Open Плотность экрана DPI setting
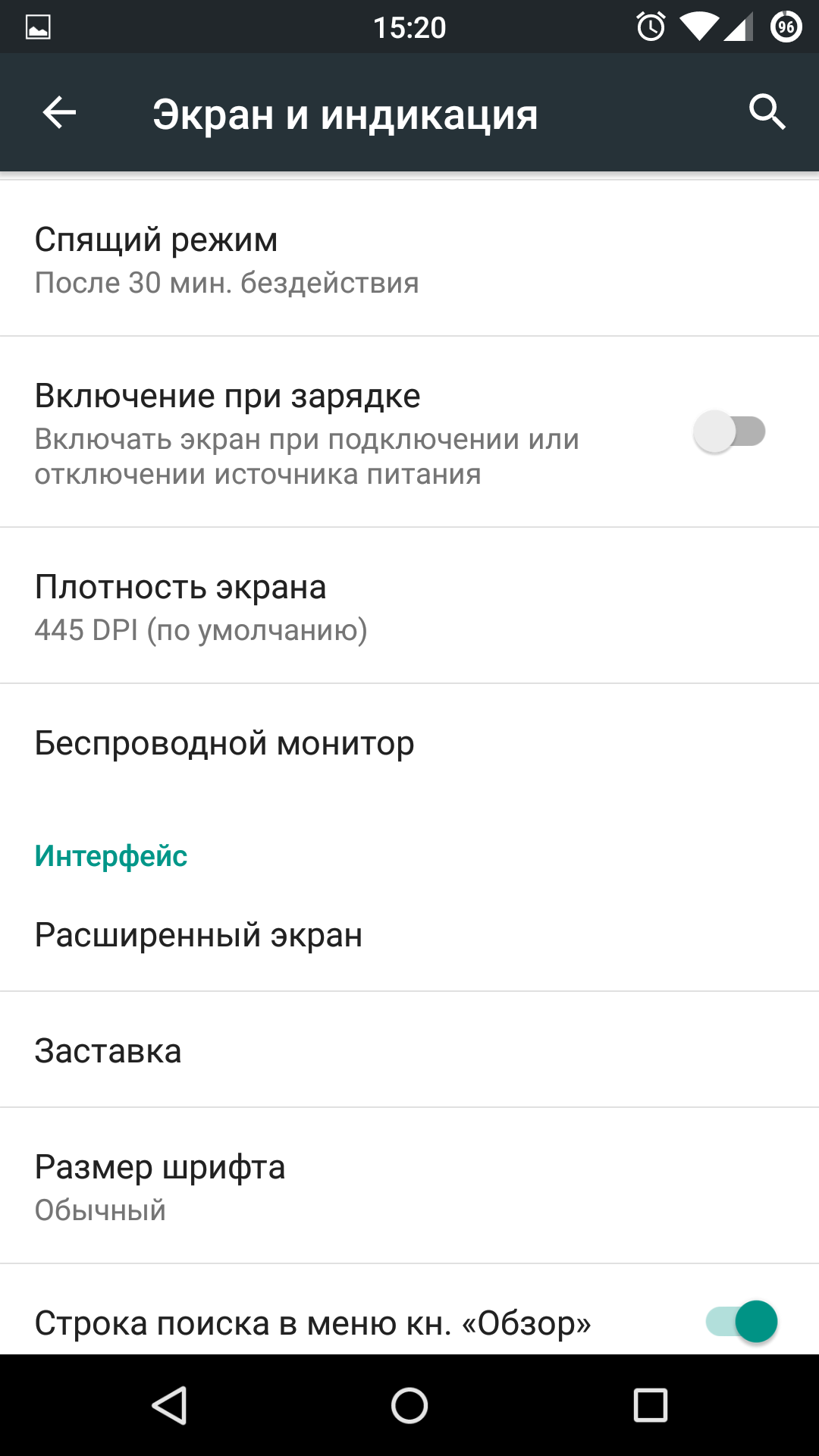This screenshot has height=1456, width=819. point(409,606)
